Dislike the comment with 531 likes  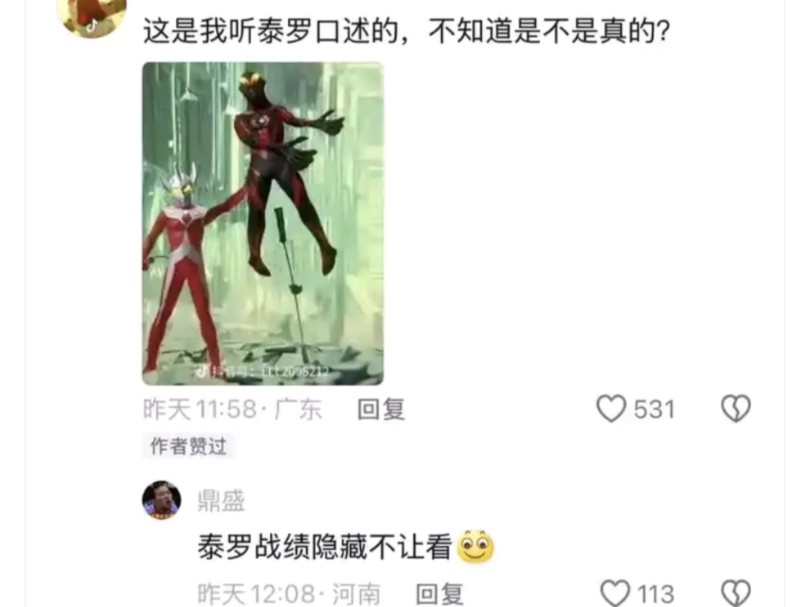click(736, 409)
